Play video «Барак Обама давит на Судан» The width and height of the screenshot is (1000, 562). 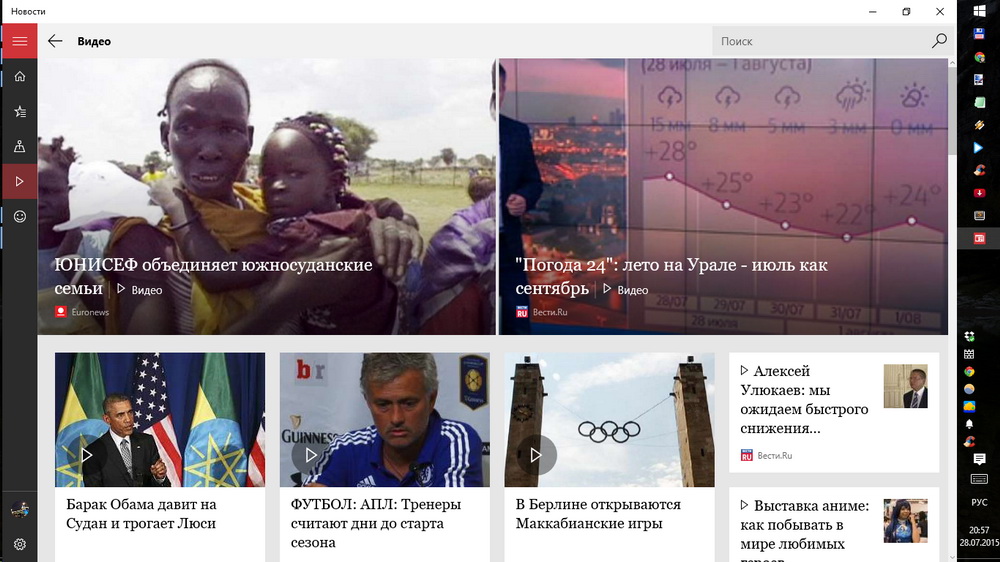[x=87, y=455]
